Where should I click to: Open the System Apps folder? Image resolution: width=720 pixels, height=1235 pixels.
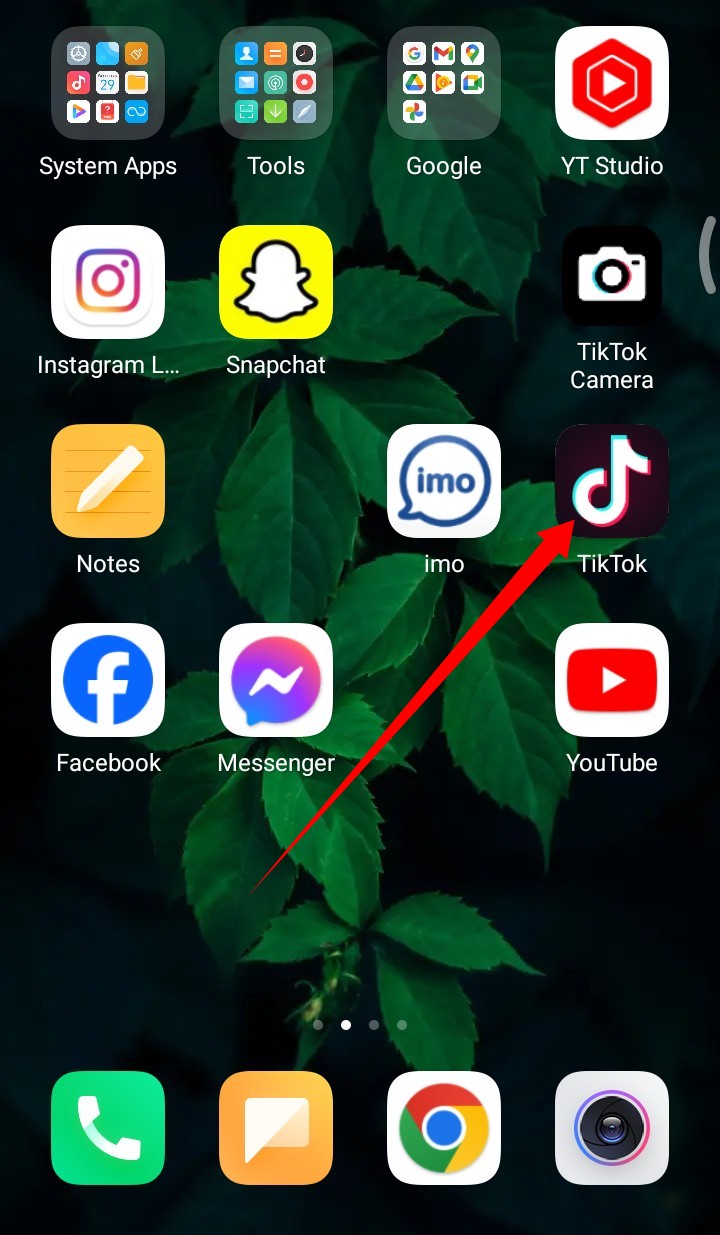point(108,83)
